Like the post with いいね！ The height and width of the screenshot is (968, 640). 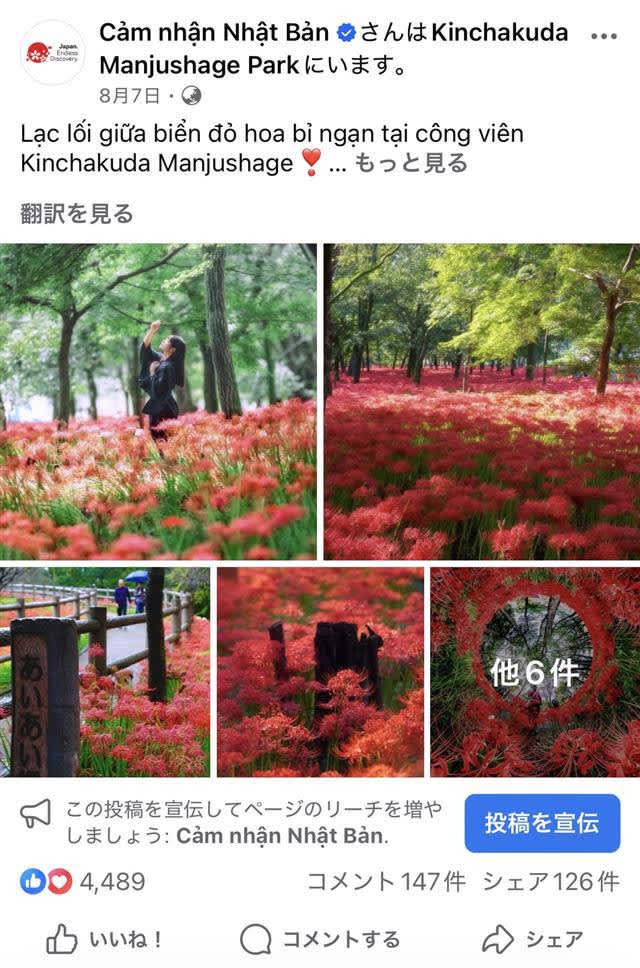coord(105,939)
